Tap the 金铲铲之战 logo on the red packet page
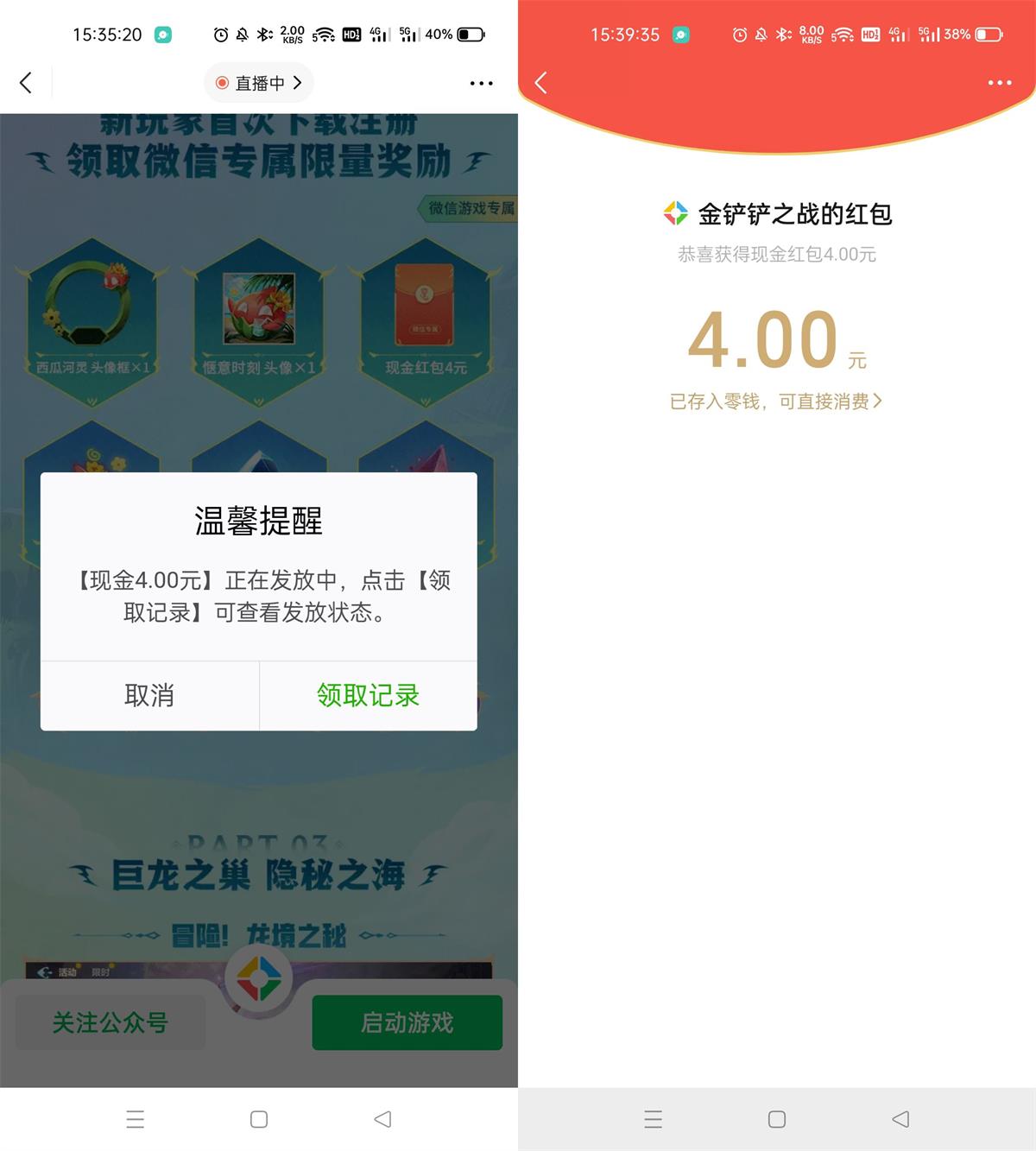 [x=673, y=213]
